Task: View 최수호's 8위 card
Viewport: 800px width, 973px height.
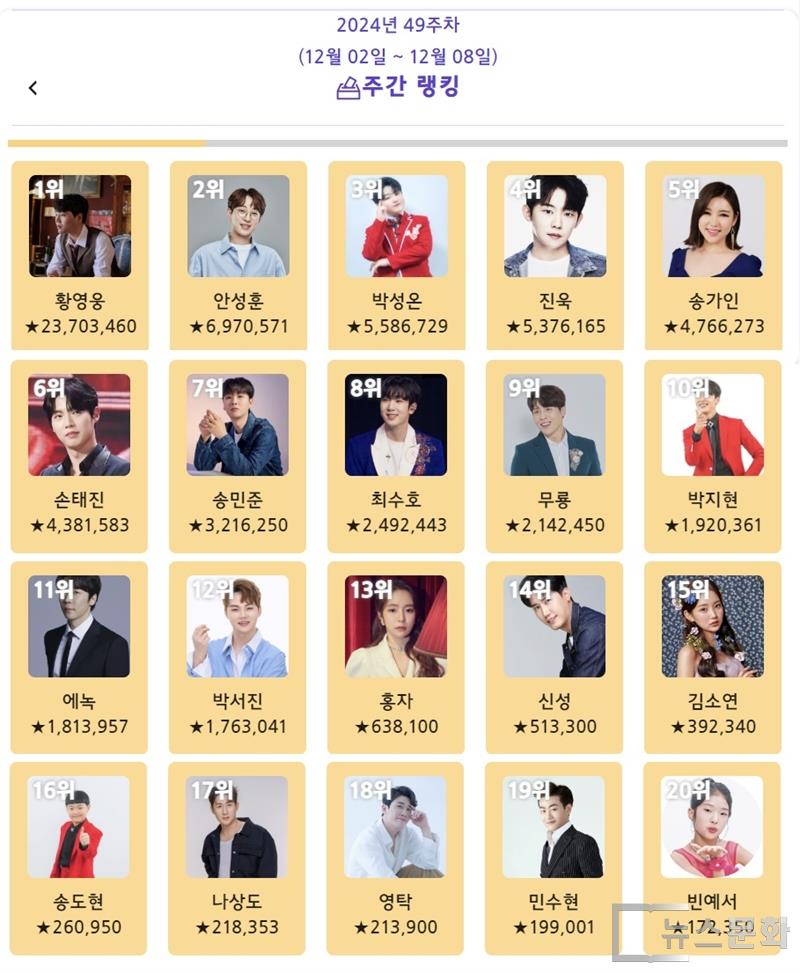Action: pyautogui.click(x=396, y=455)
